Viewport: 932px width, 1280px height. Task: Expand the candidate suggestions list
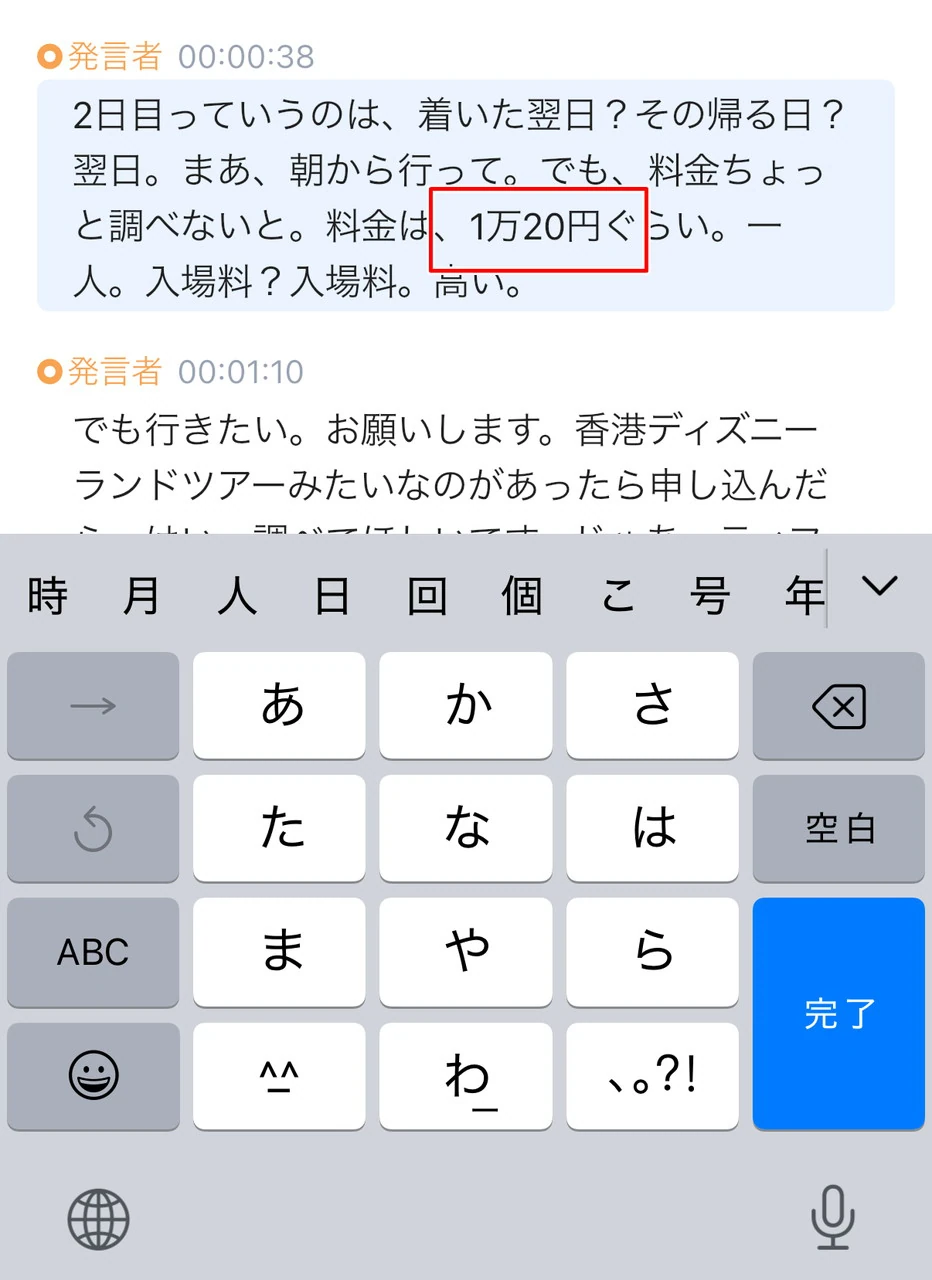coord(880,587)
